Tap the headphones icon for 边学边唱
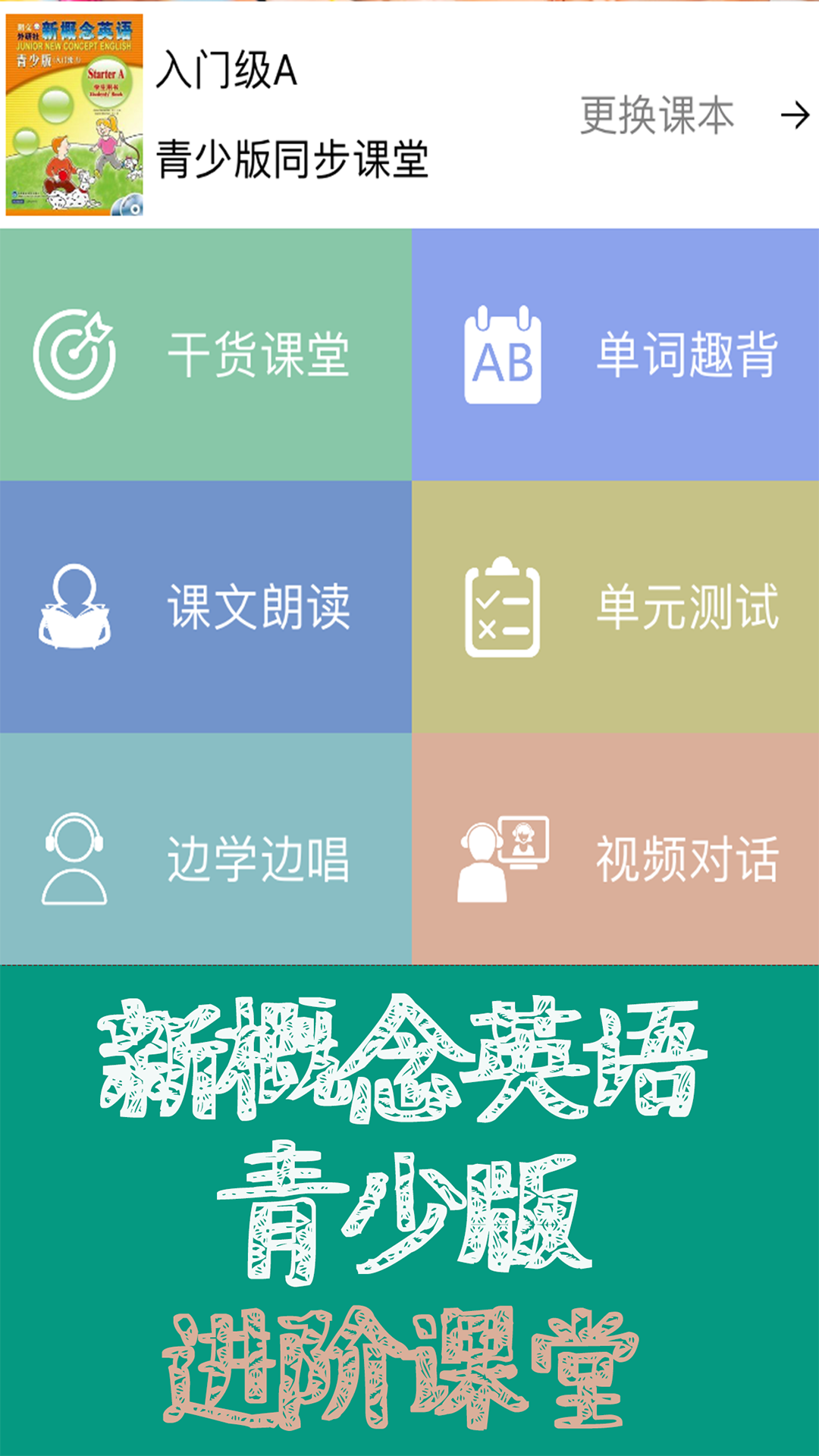 pyautogui.click(x=73, y=857)
